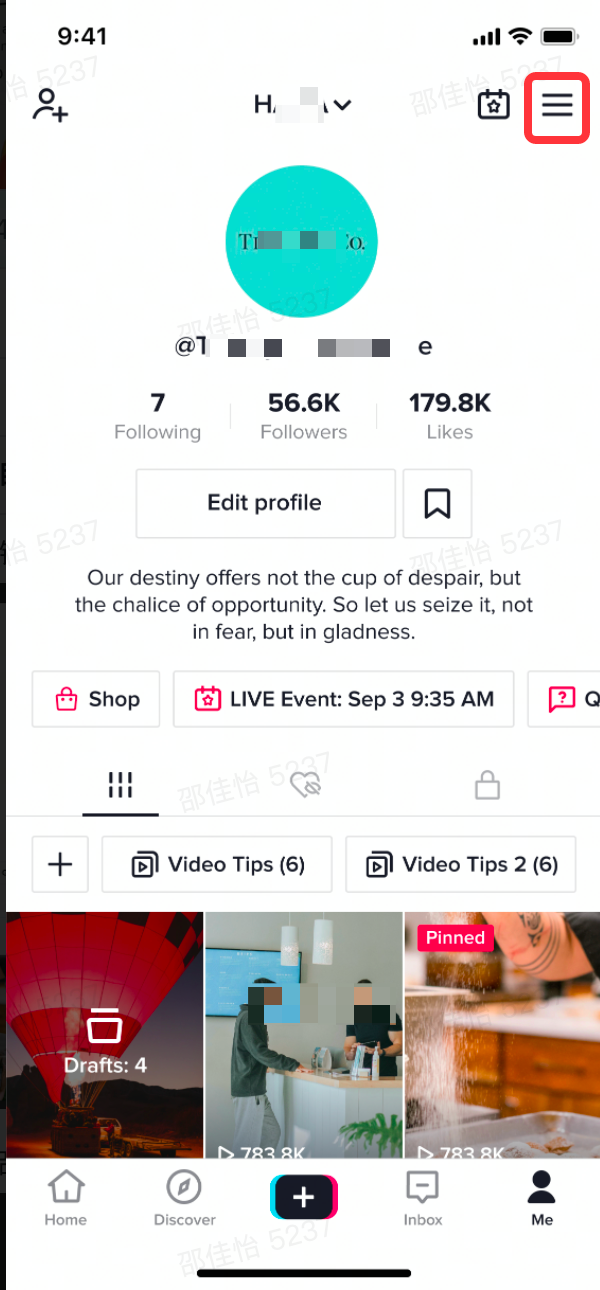This screenshot has width=600, height=1290.
Task: Create a new video
Action: [304, 1197]
